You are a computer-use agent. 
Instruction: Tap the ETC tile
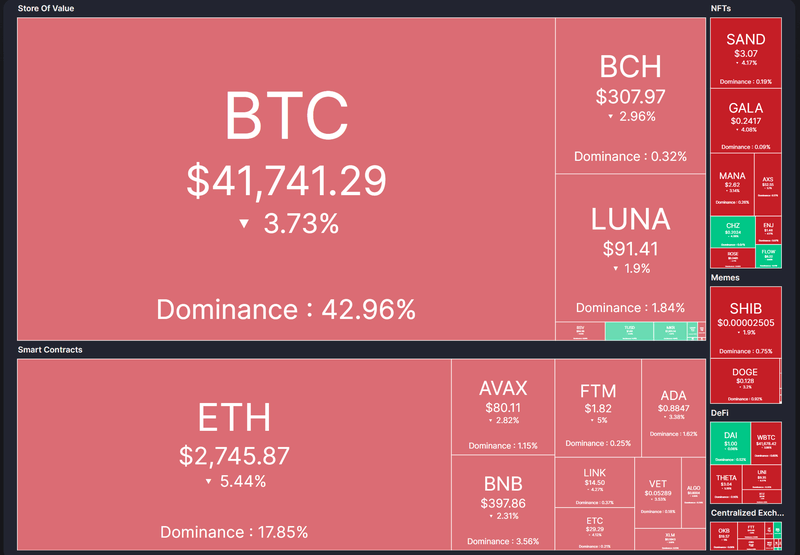click(594, 525)
